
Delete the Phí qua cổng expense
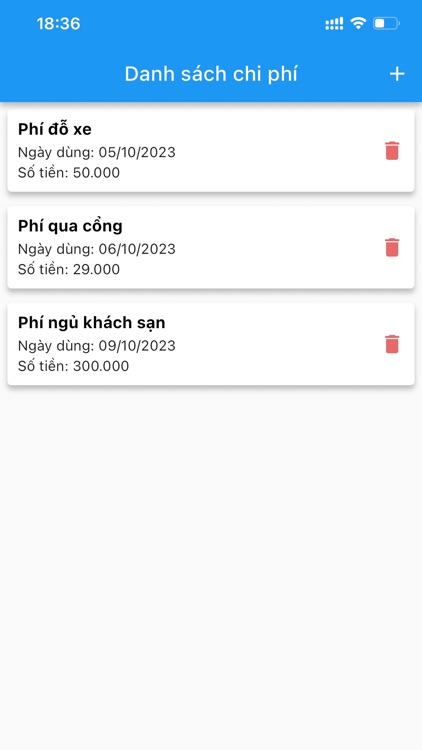point(392,247)
